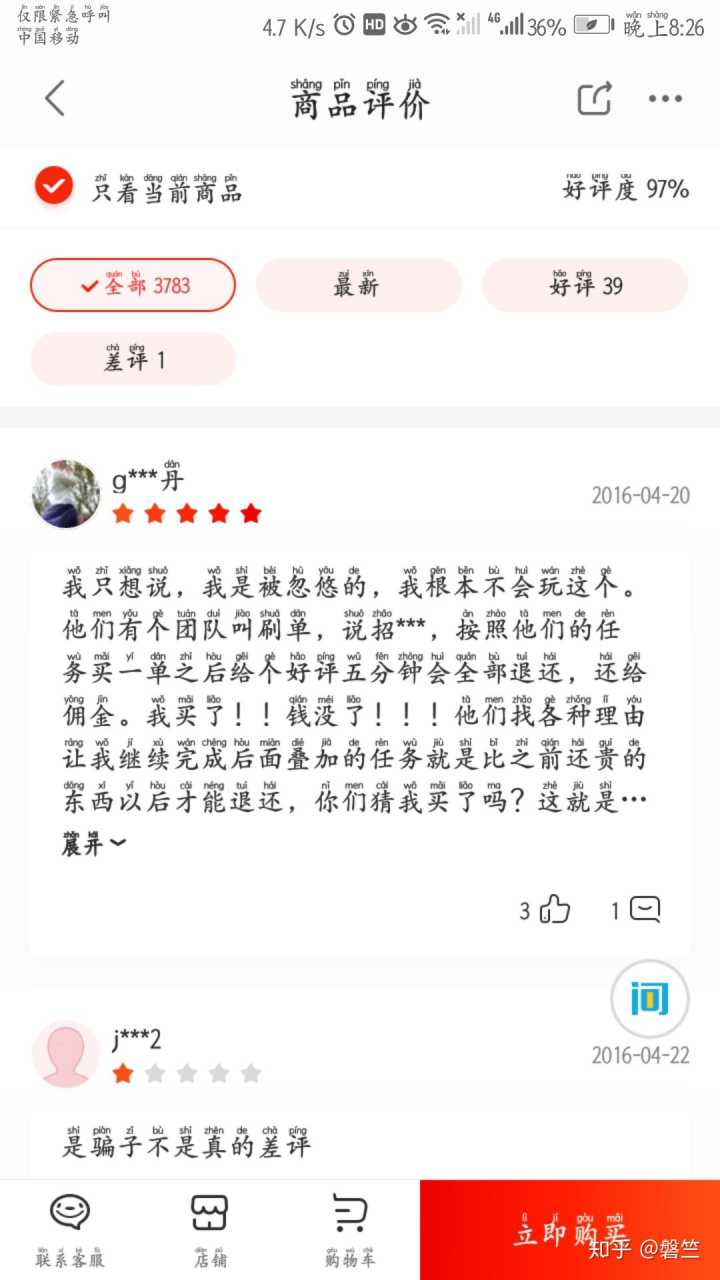
Task: Share this product review page
Action: pyautogui.click(x=594, y=98)
